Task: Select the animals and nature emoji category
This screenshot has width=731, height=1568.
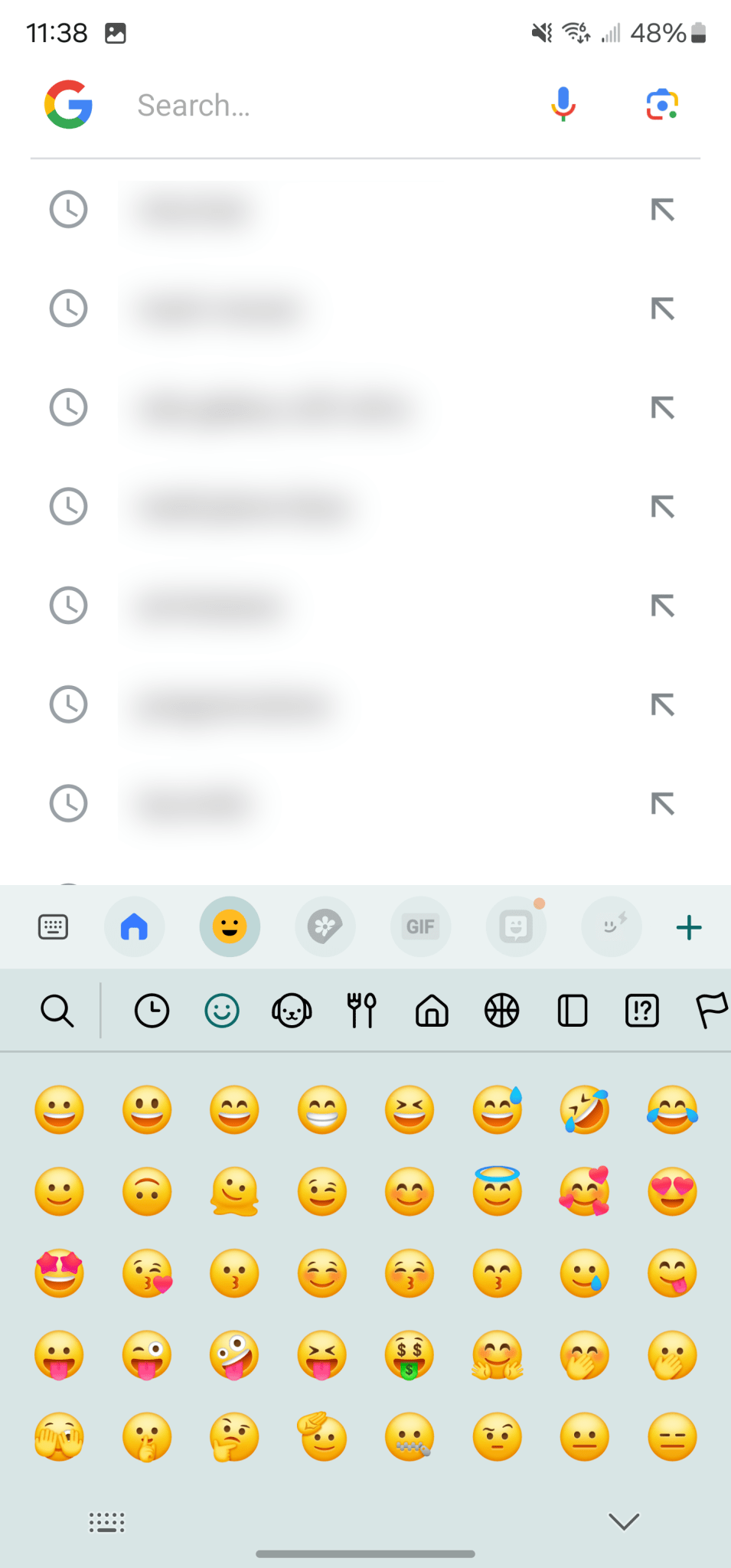Action: (292, 1010)
